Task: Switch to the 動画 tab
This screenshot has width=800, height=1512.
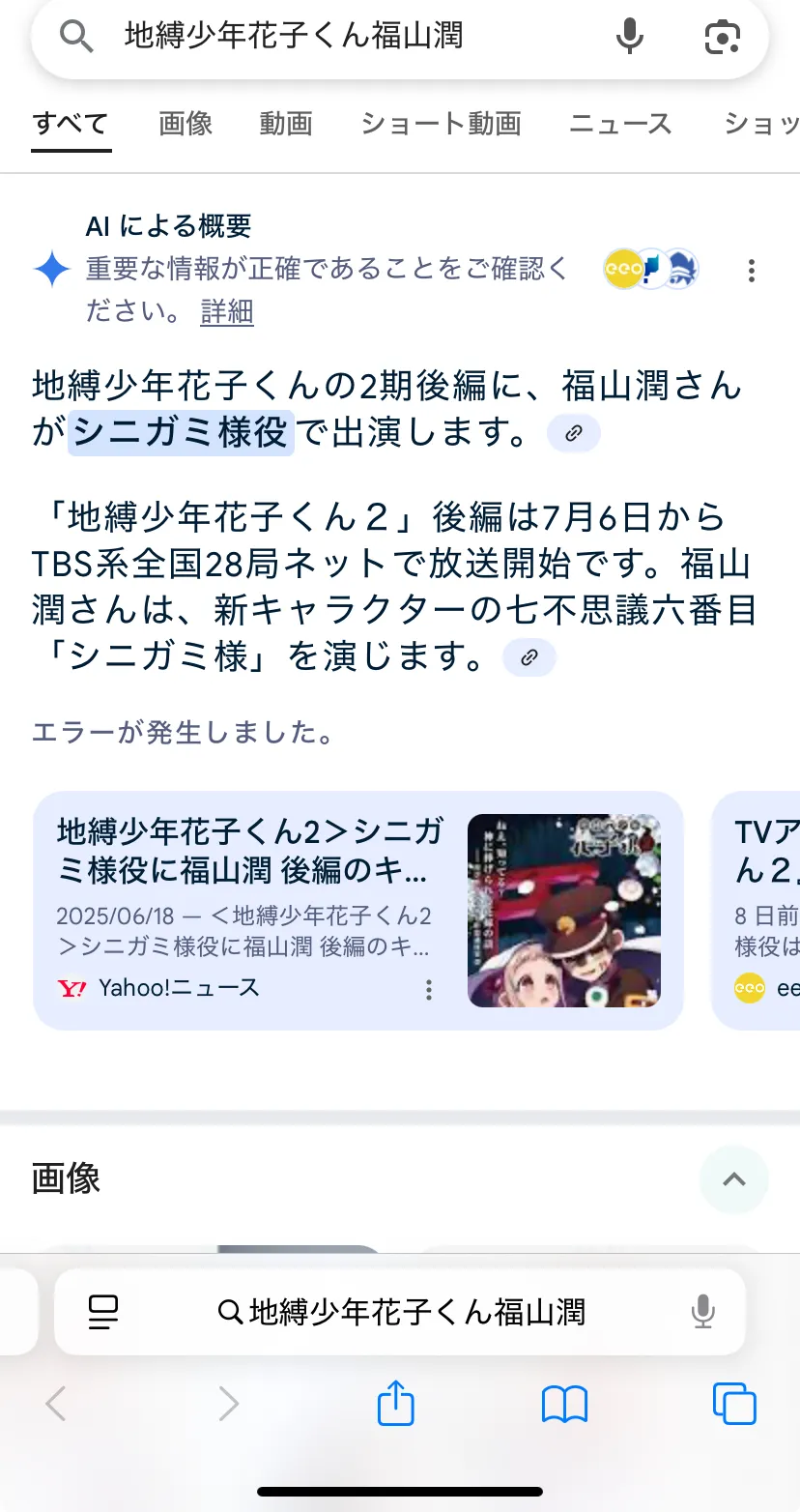Action: (286, 124)
